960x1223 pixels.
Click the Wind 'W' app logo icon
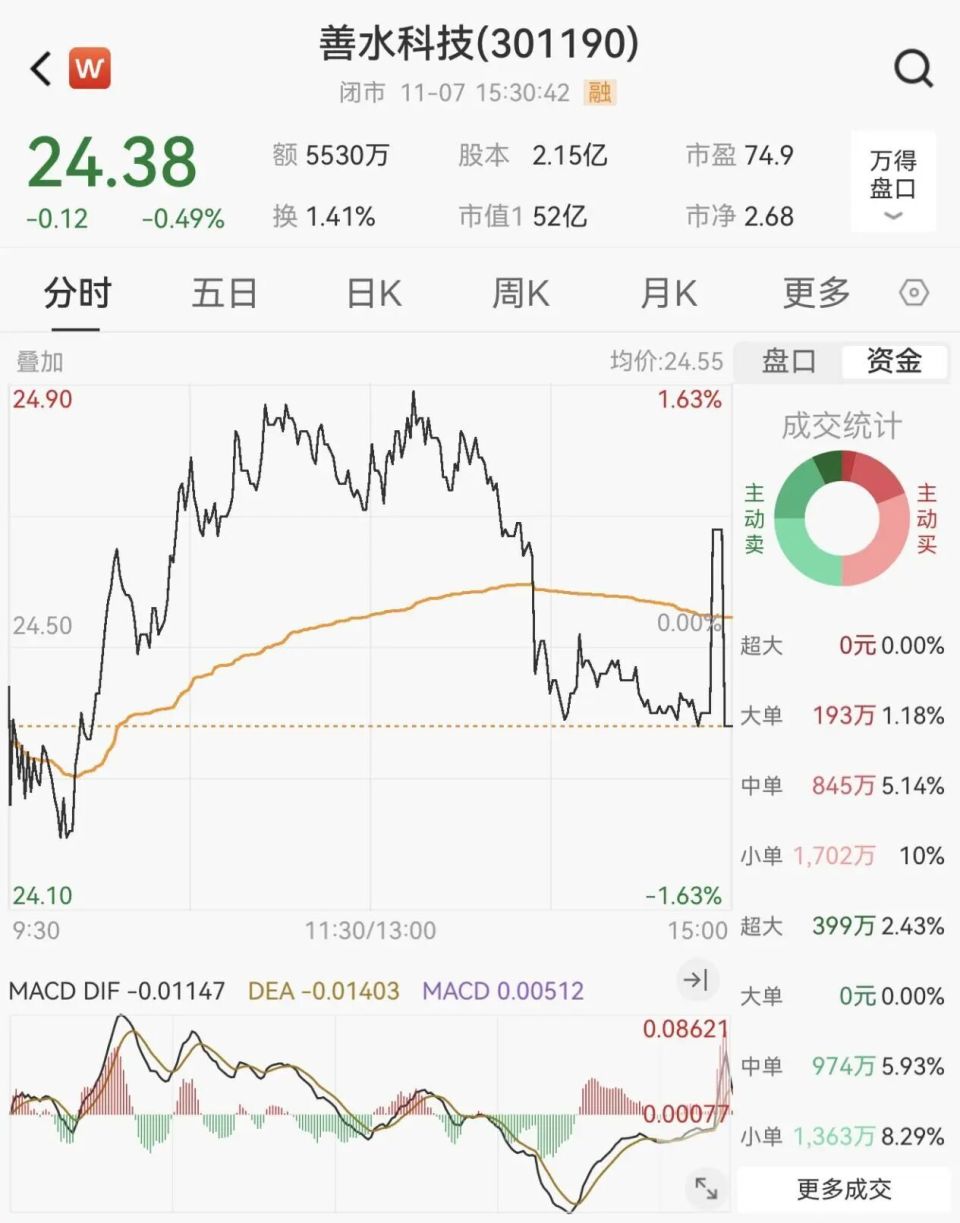88,68
